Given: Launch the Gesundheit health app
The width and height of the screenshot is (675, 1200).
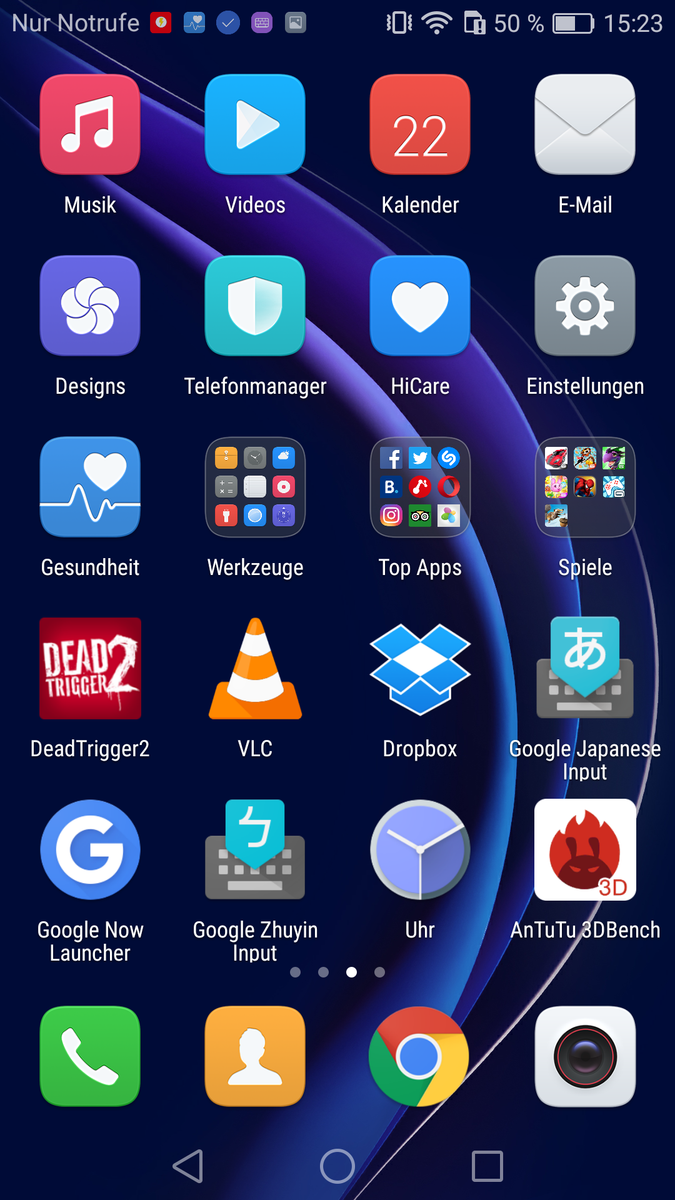Looking at the screenshot, I should [x=90, y=487].
